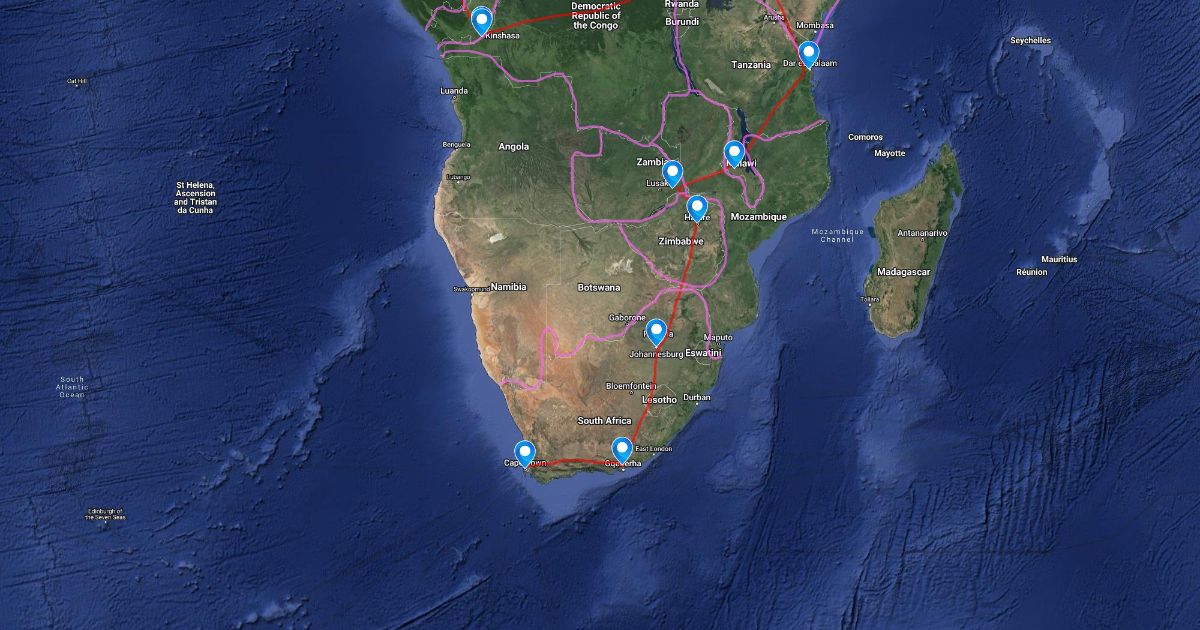Open the Harare location pin

[697, 208]
